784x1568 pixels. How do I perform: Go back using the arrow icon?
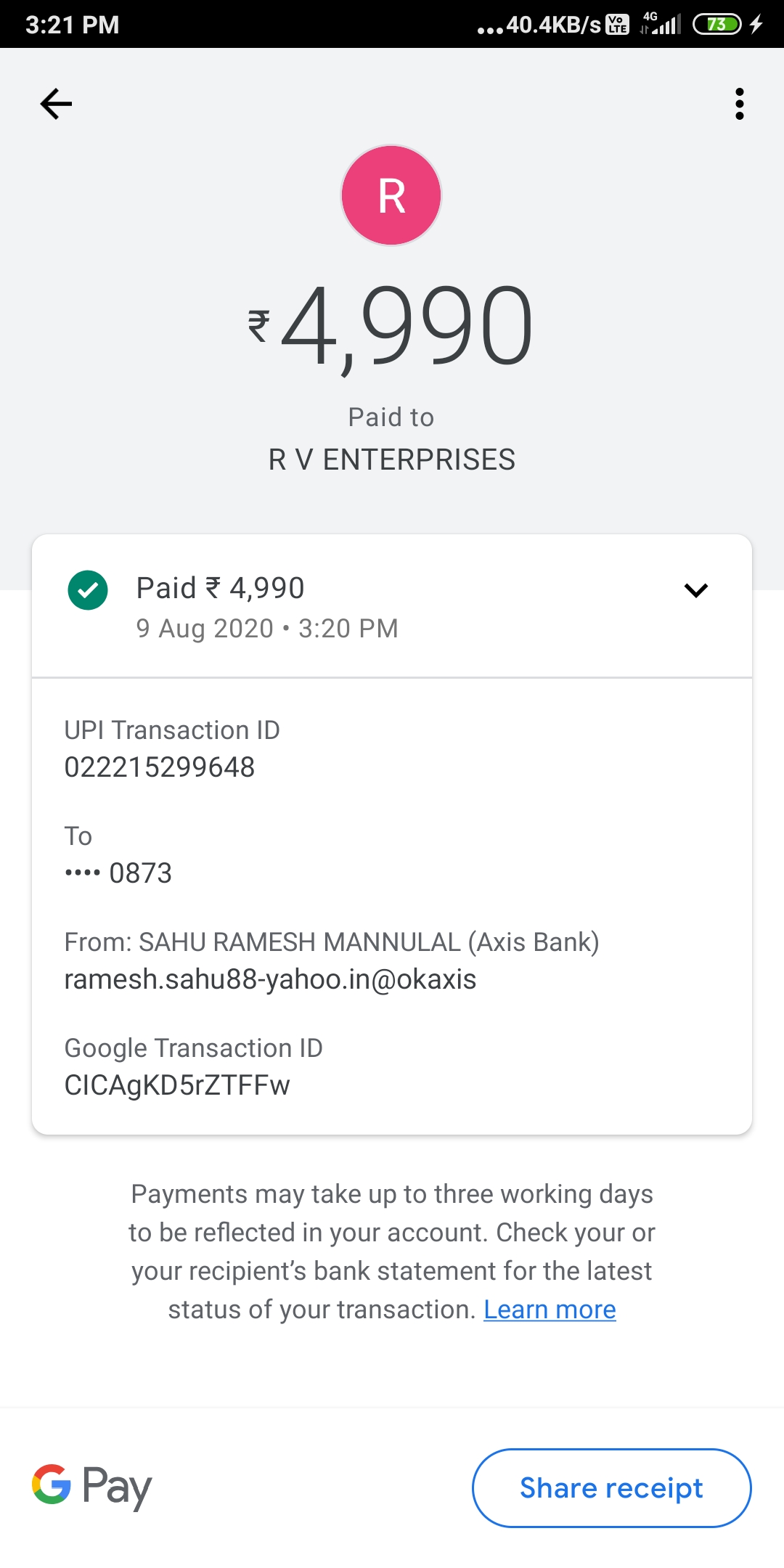coord(56,104)
